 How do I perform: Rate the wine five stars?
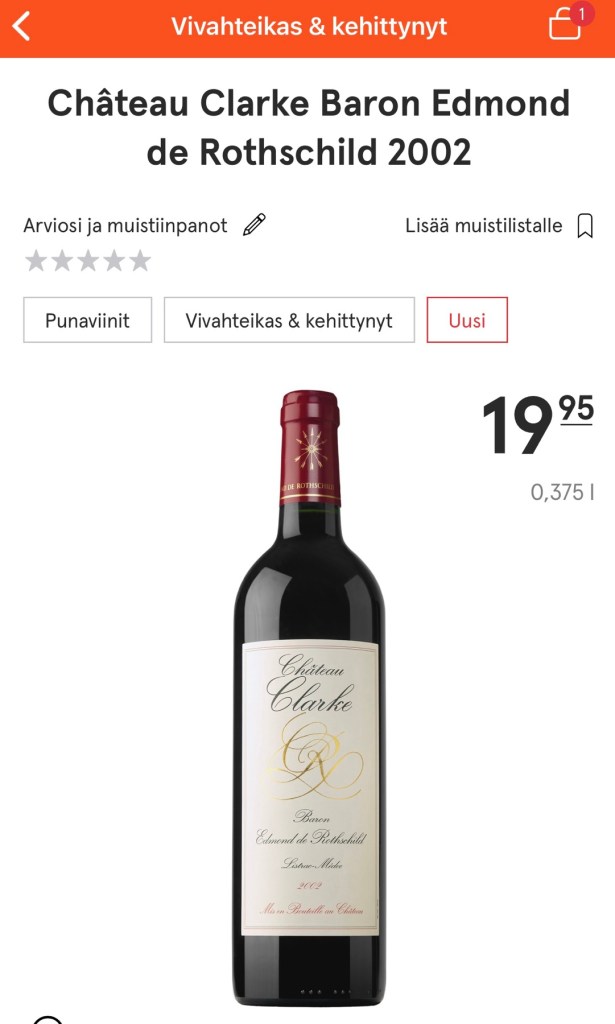140,262
